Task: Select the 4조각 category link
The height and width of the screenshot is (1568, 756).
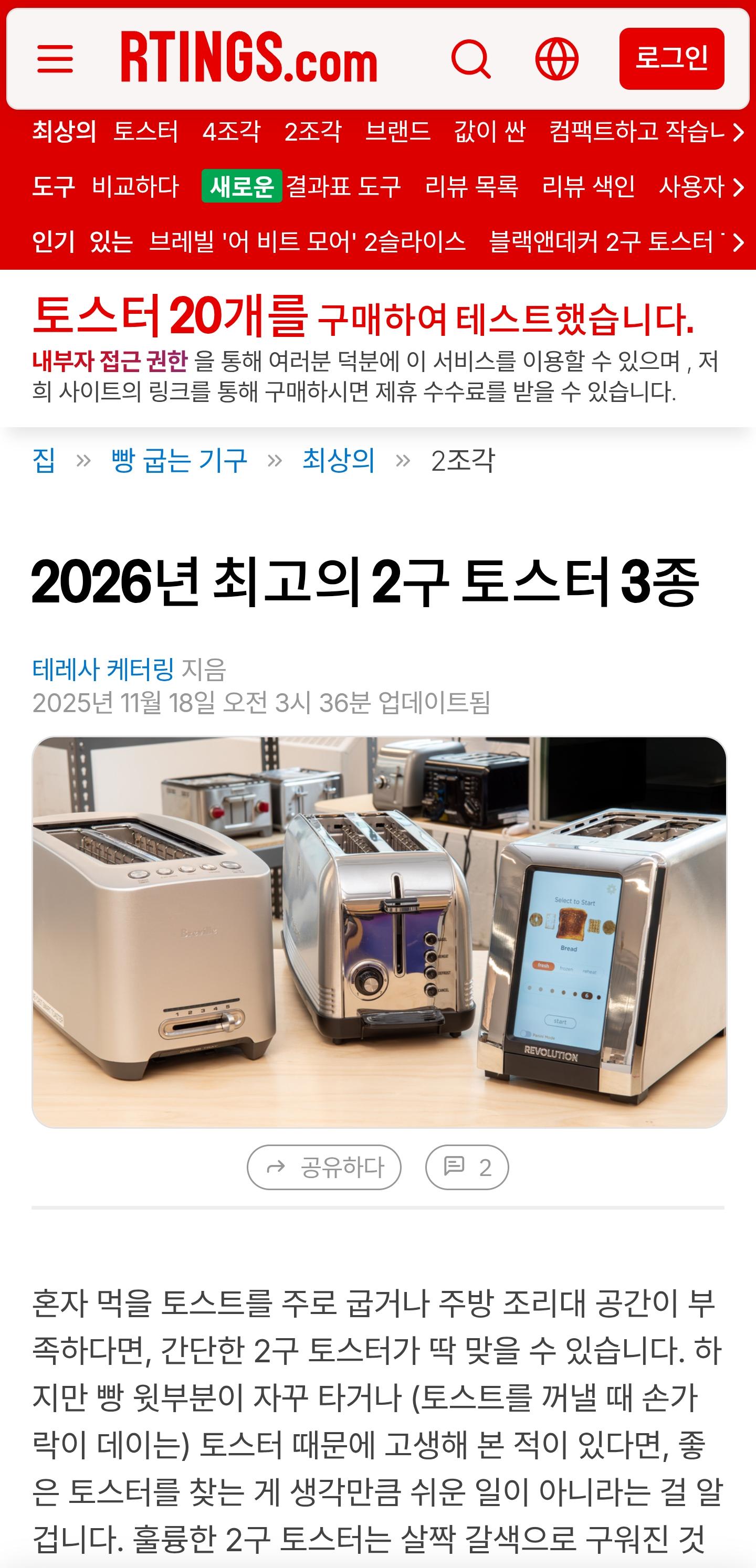Action: pyautogui.click(x=231, y=132)
